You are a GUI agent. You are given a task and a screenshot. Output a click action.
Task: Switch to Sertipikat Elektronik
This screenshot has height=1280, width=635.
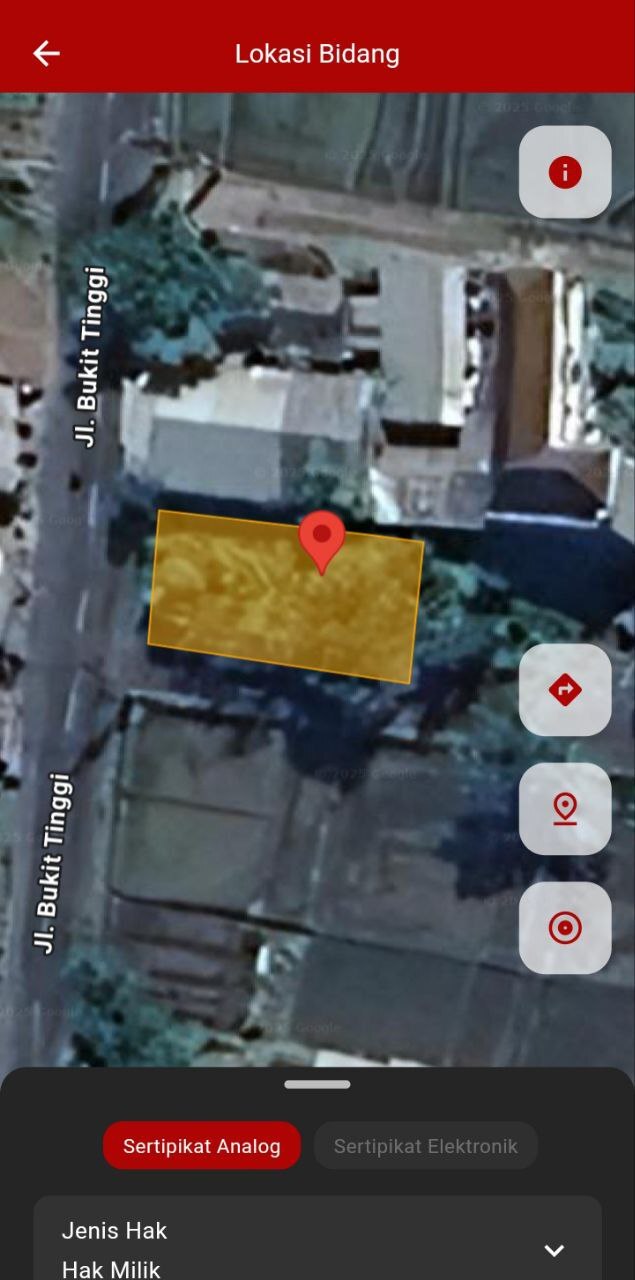(x=426, y=1146)
